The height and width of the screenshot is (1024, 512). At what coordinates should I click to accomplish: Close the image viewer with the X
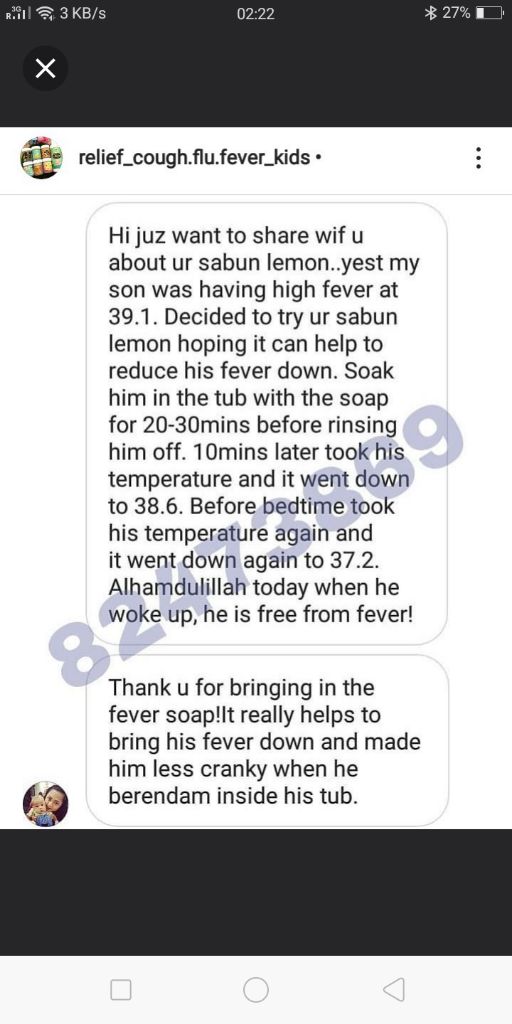click(45, 69)
